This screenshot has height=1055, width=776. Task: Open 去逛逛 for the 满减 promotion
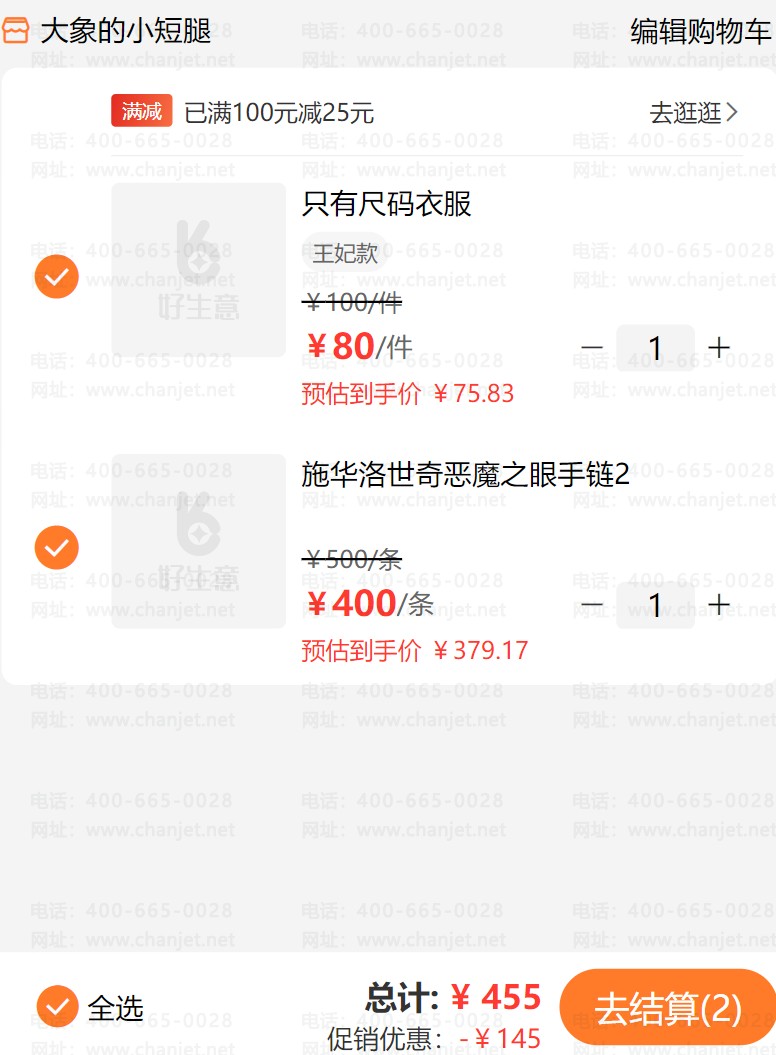tap(693, 113)
